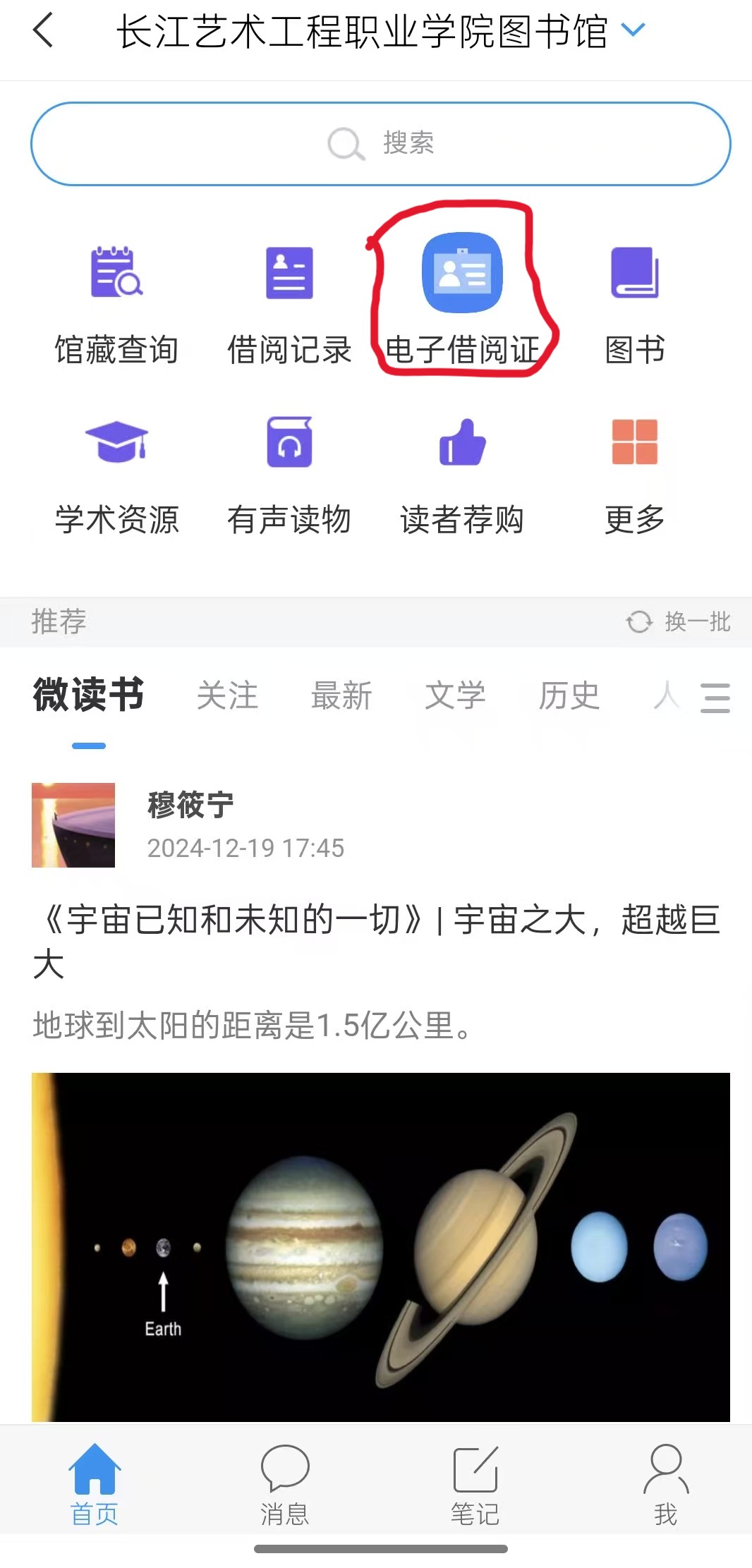752x1568 pixels.
Task: View 借阅记录 borrowing records
Action: click(x=289, y=305)
